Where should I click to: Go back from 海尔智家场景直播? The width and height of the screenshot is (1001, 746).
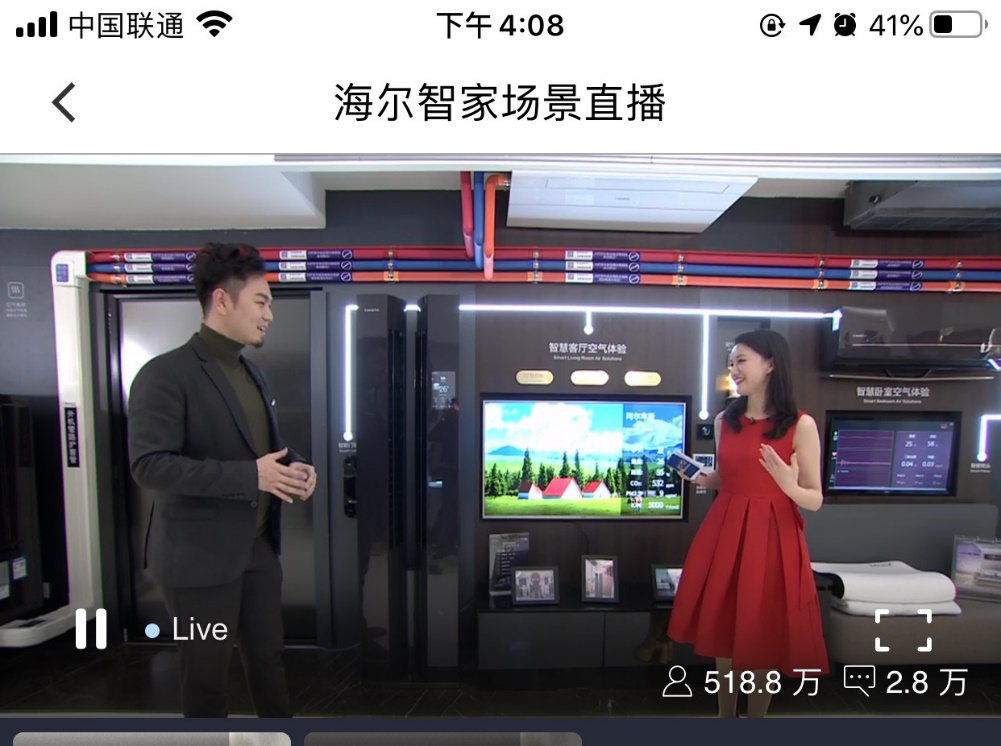tap(64, 103)
